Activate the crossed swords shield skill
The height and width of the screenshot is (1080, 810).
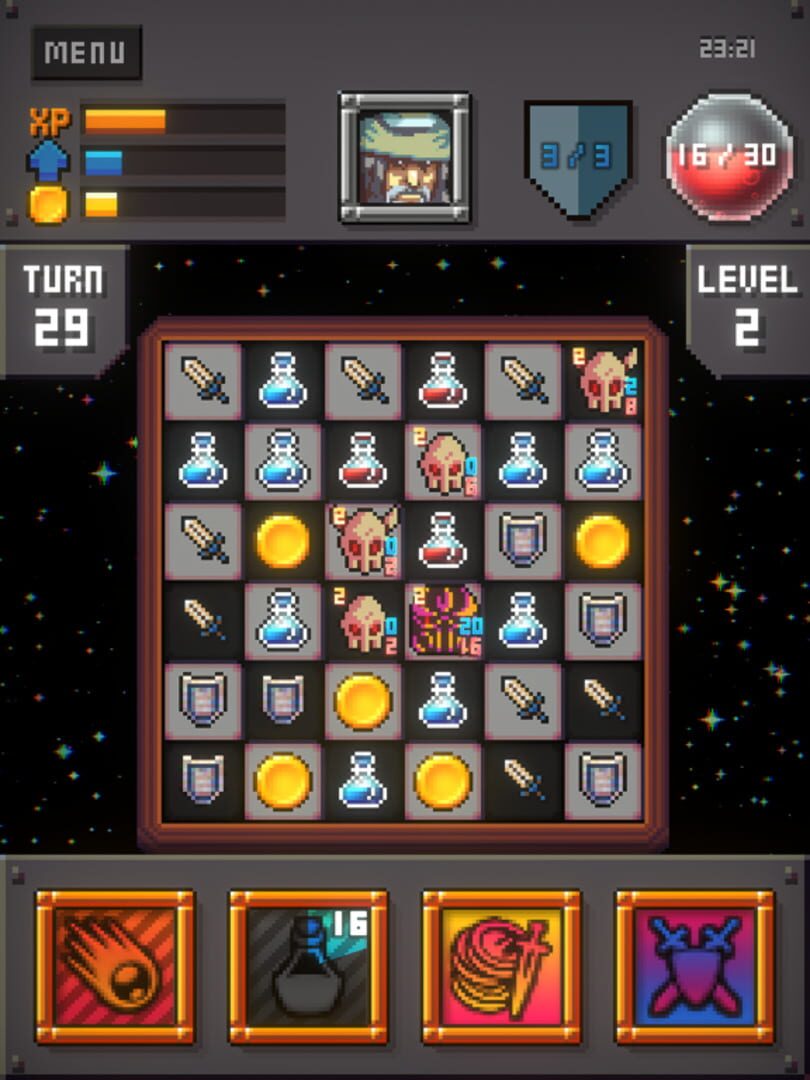click(695, 966)
